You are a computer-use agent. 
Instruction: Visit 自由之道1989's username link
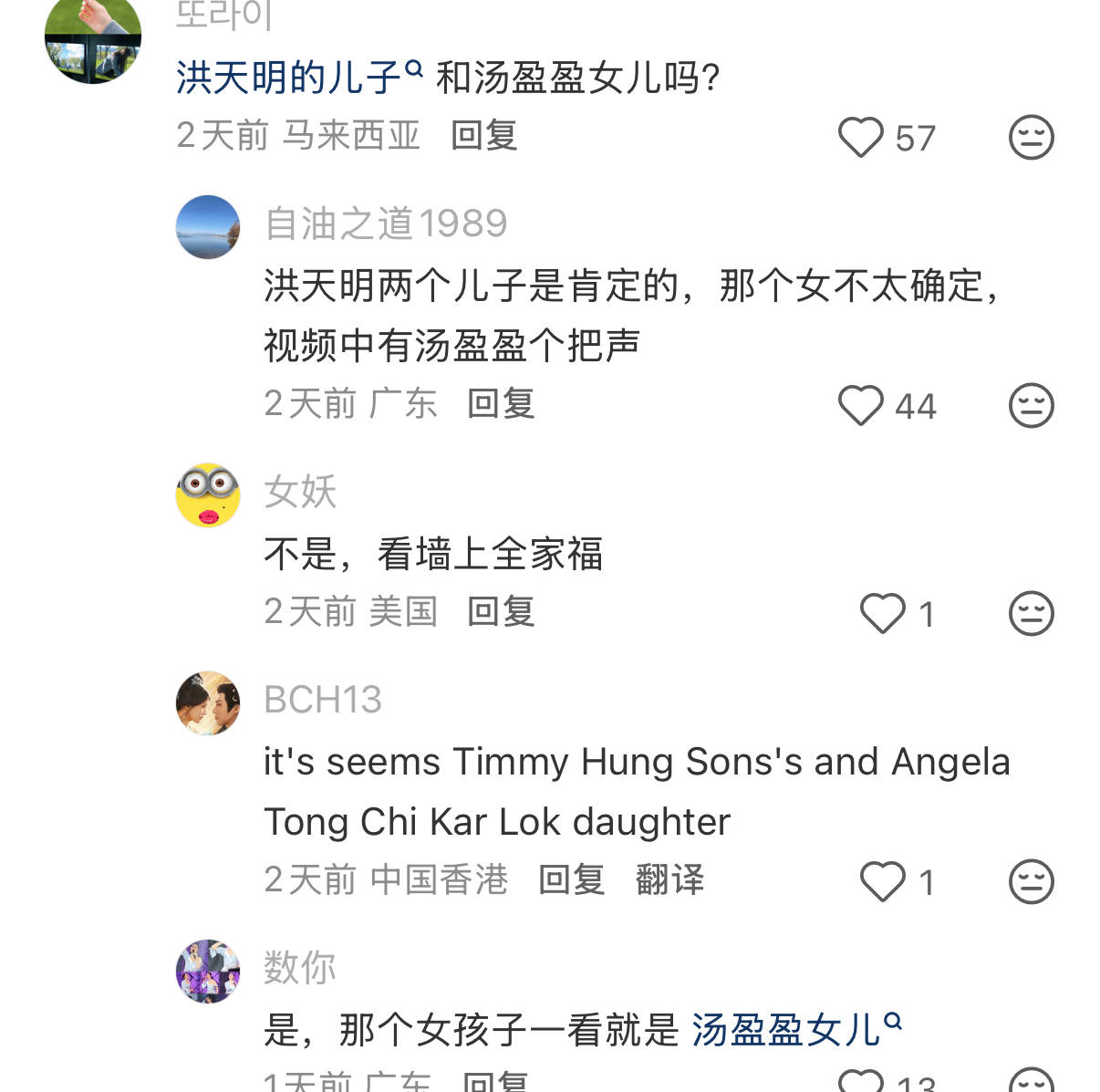point(385,224)
